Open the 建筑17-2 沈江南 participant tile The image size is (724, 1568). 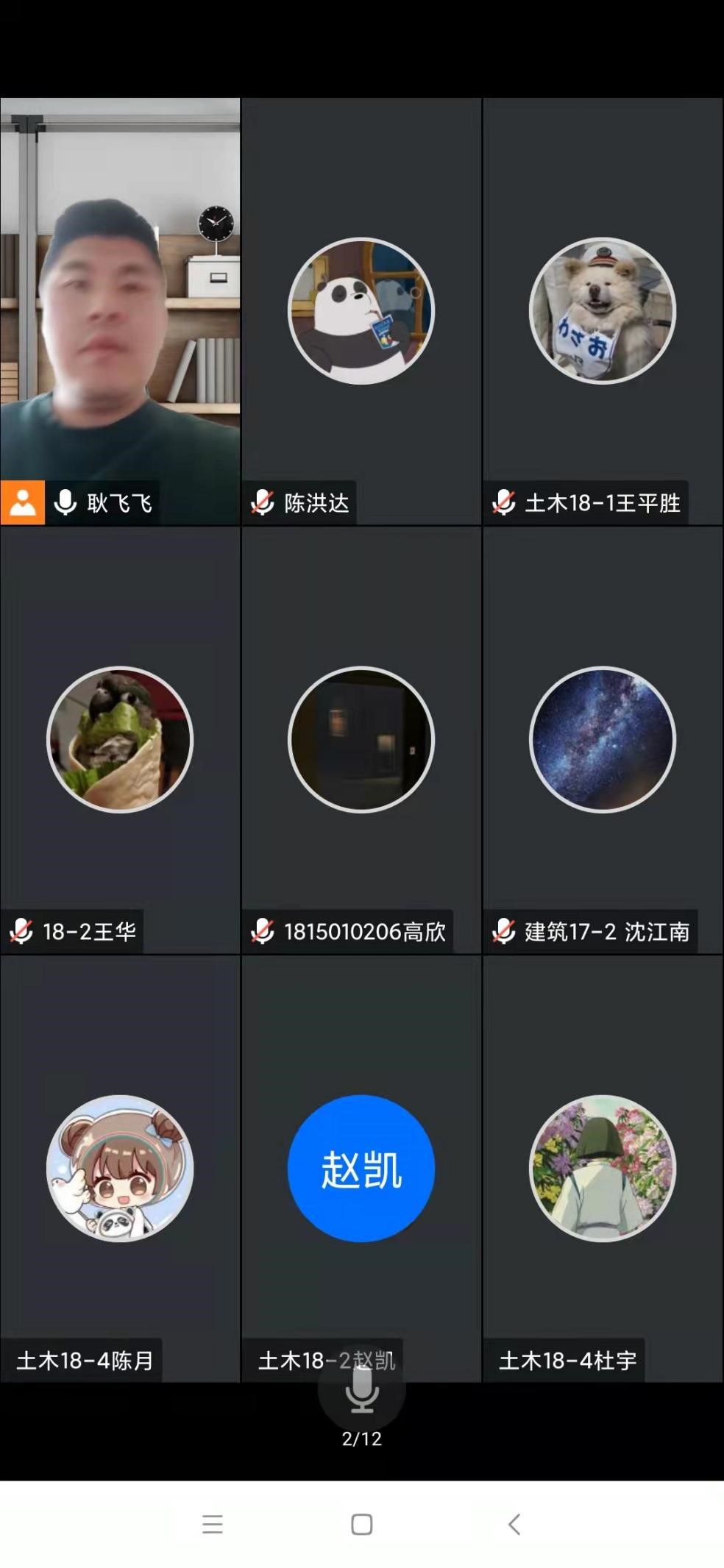coord(603,740)
